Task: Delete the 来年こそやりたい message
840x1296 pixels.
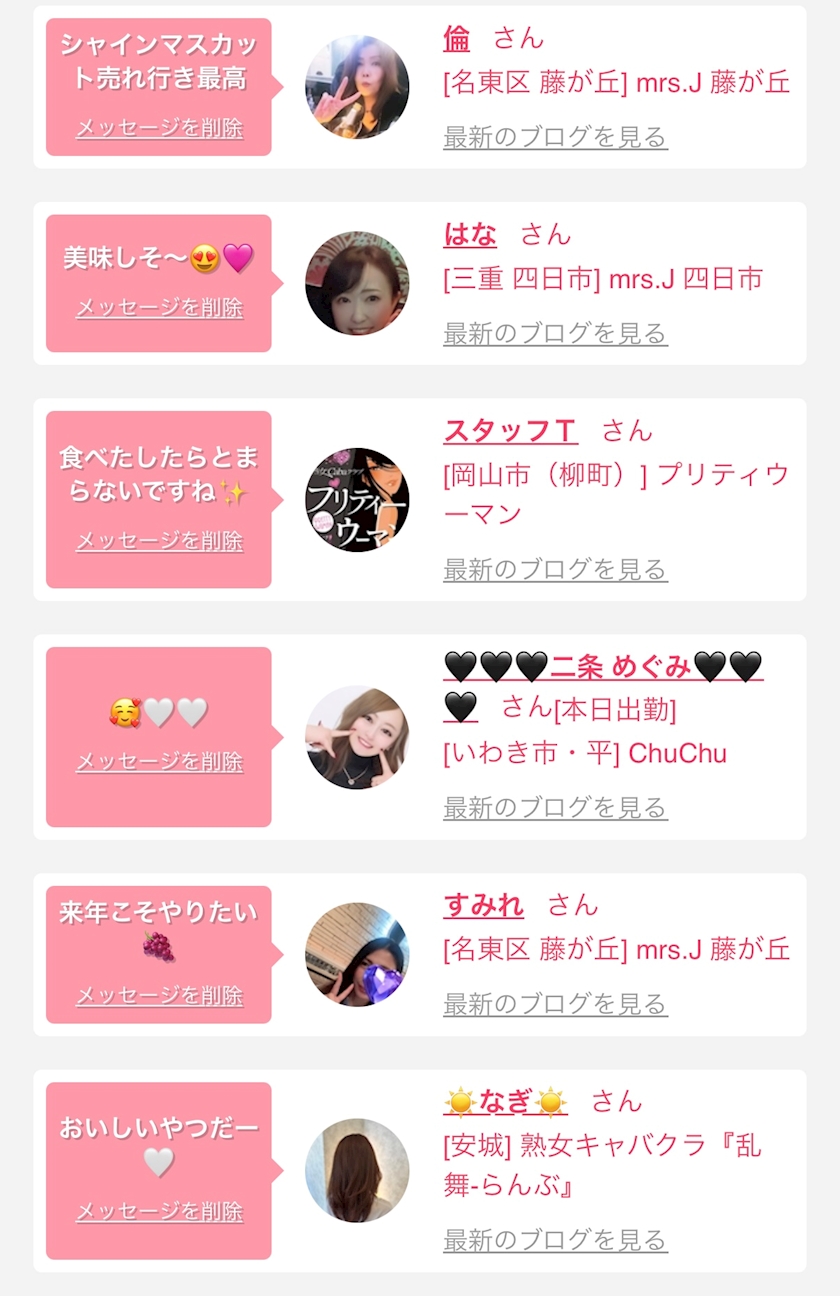Action: (x=159, y=995)
